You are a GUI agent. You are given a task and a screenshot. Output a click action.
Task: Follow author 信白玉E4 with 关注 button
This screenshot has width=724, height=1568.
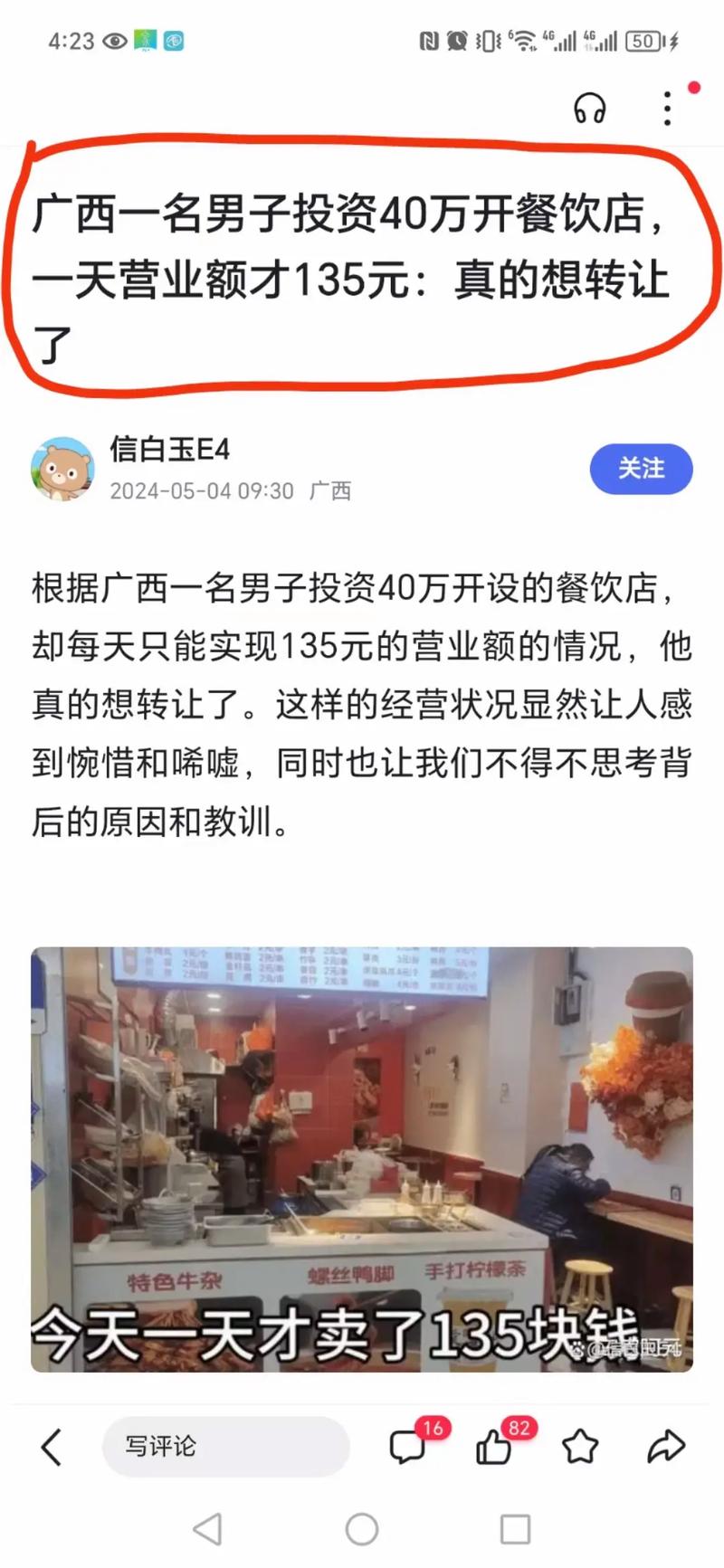641,469
